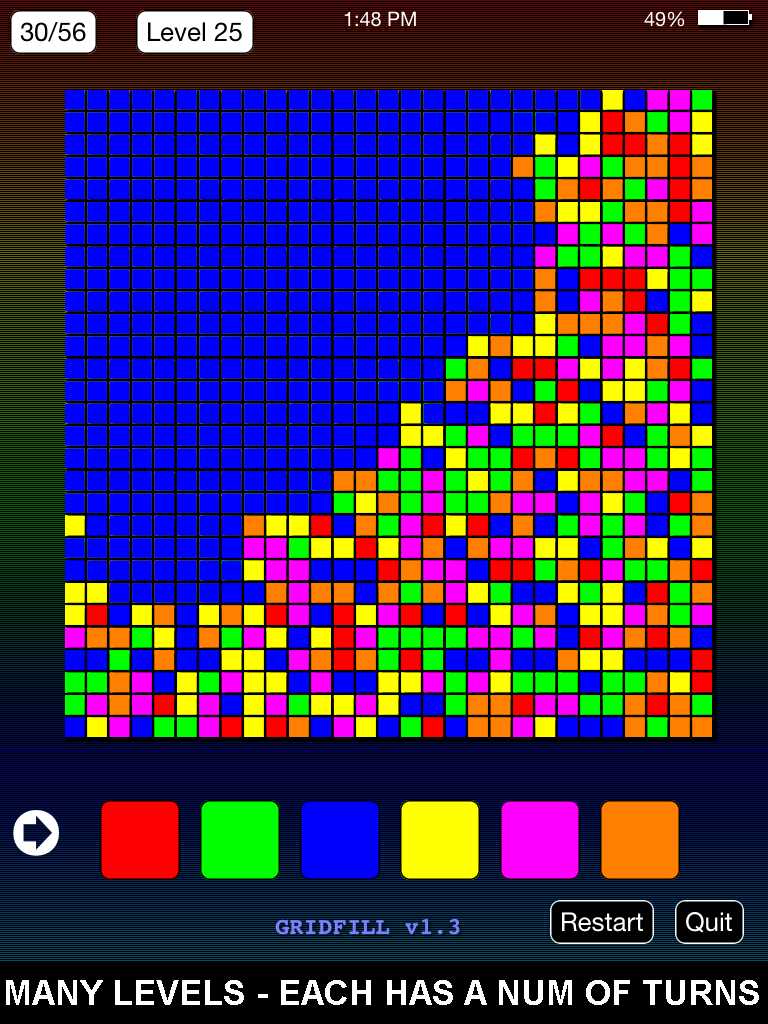Use the orange color swatch
This screenshot has width=768, height=1024.
click(x=640, y=840)
